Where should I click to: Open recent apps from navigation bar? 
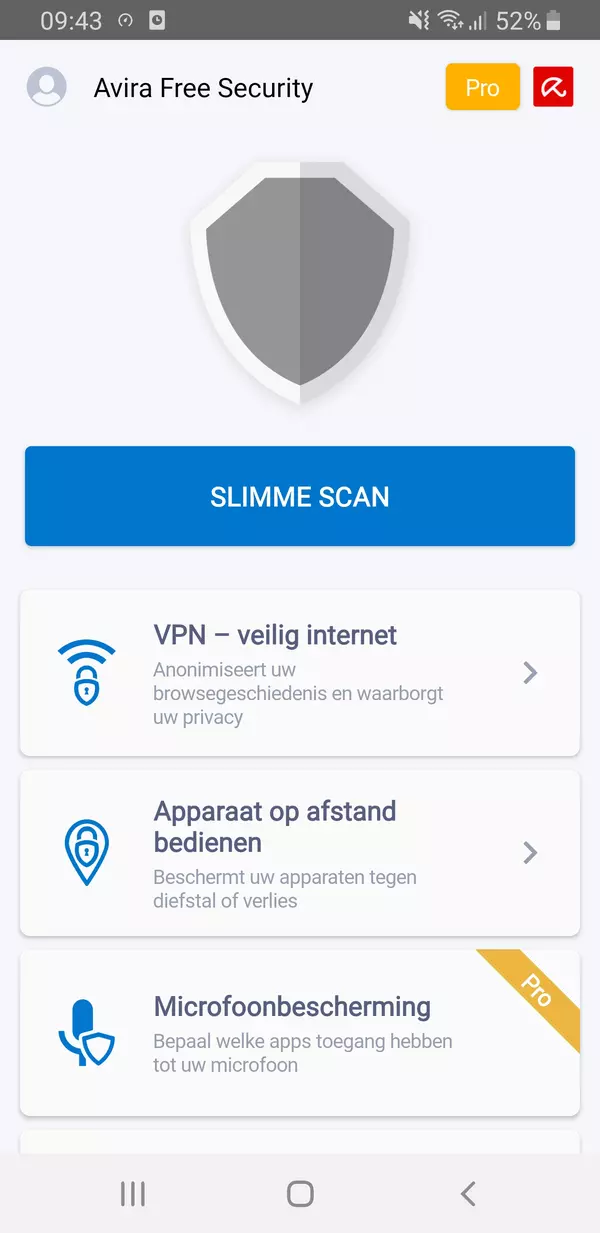pos(132,1193)
